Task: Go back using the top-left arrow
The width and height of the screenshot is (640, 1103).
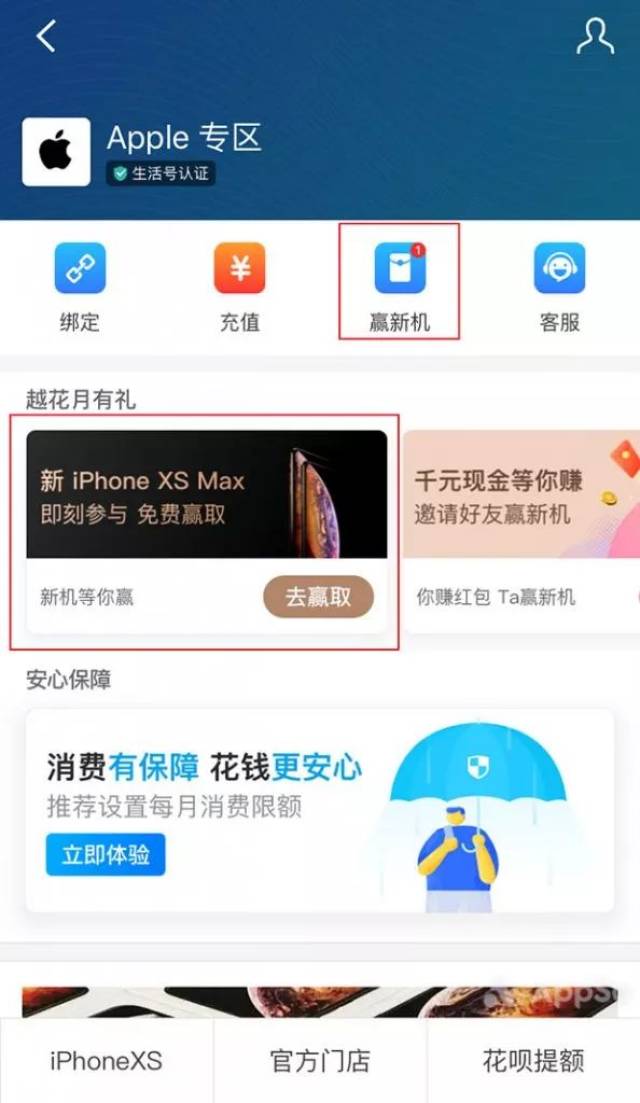Action: (x=46, y=37)
